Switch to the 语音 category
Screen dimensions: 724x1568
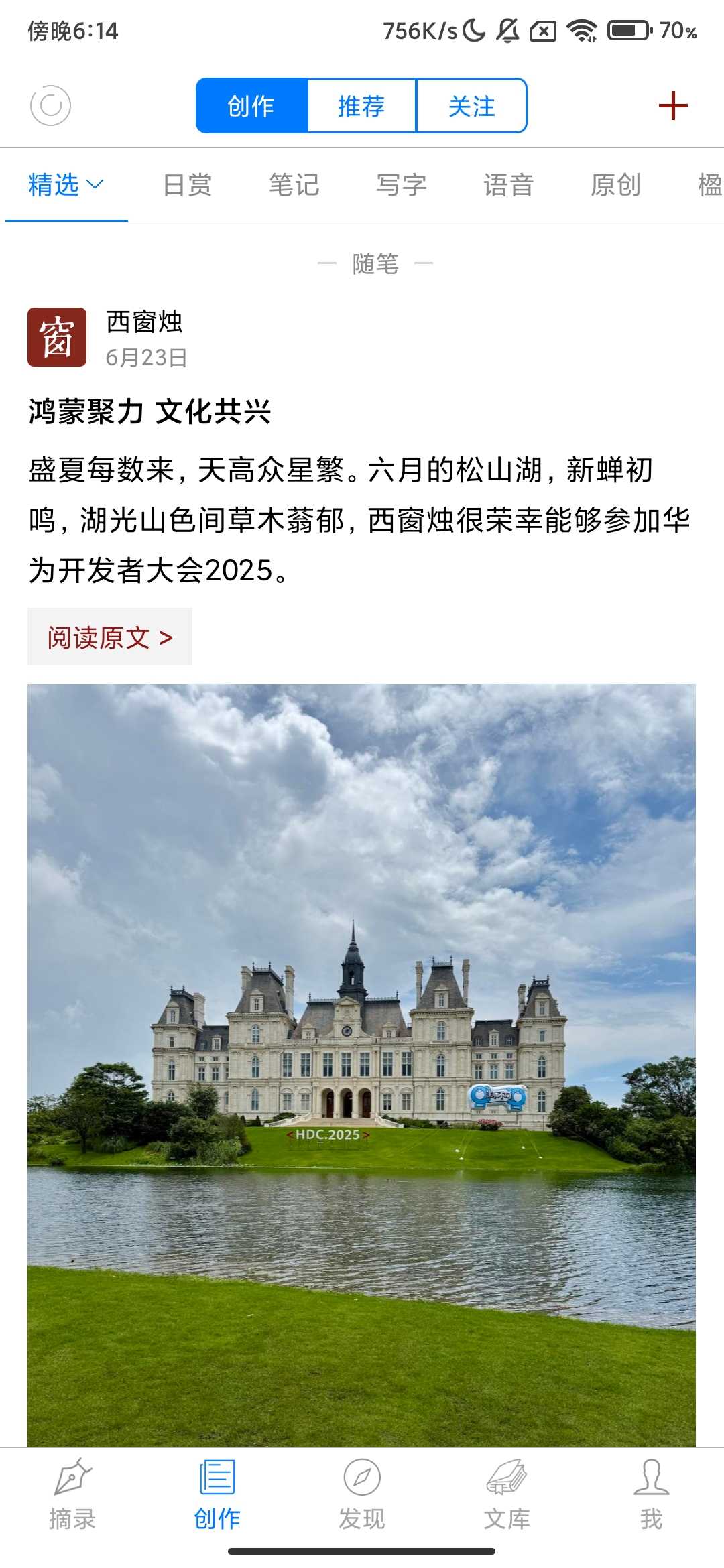508,185
